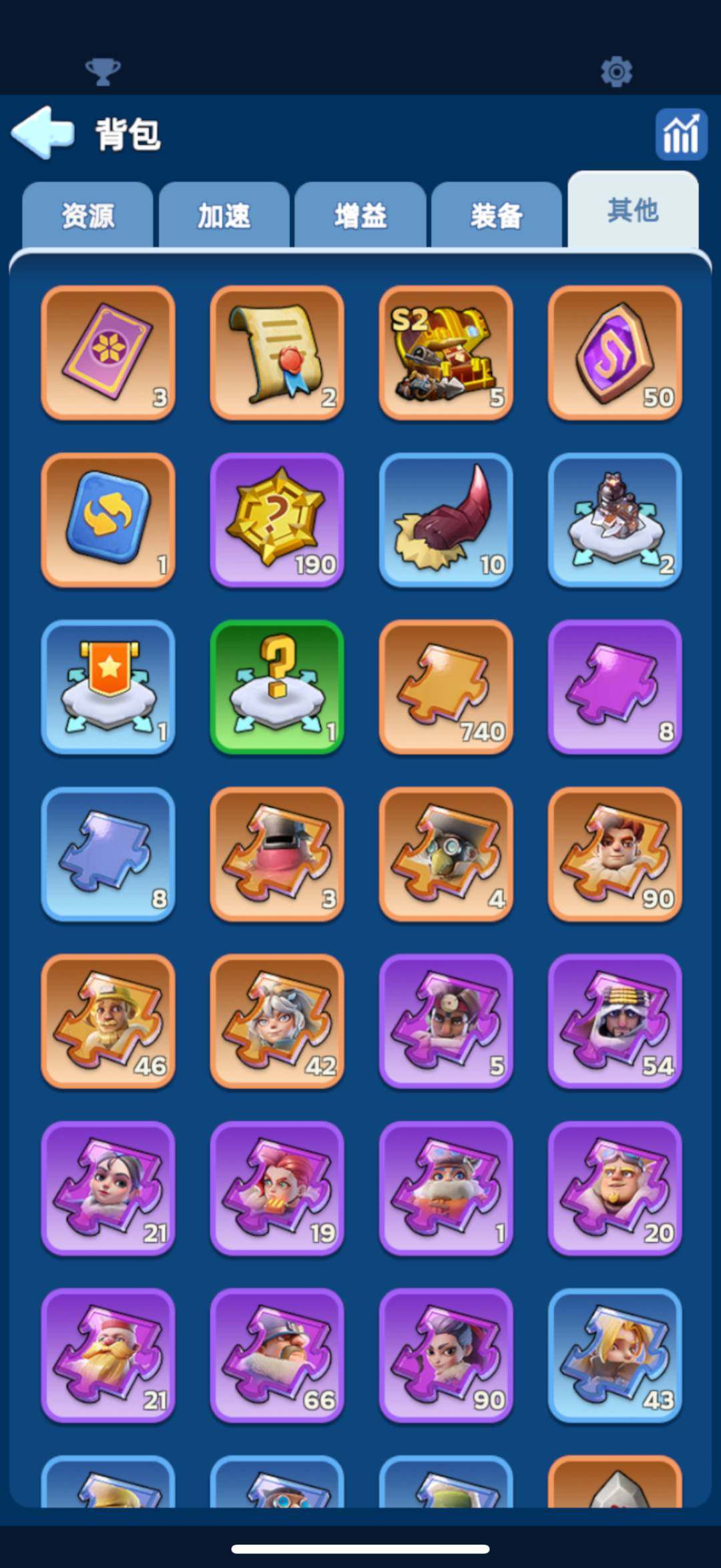Open the trophy icon
This screenshot has height=1568, width=721.
click(103, 71)
